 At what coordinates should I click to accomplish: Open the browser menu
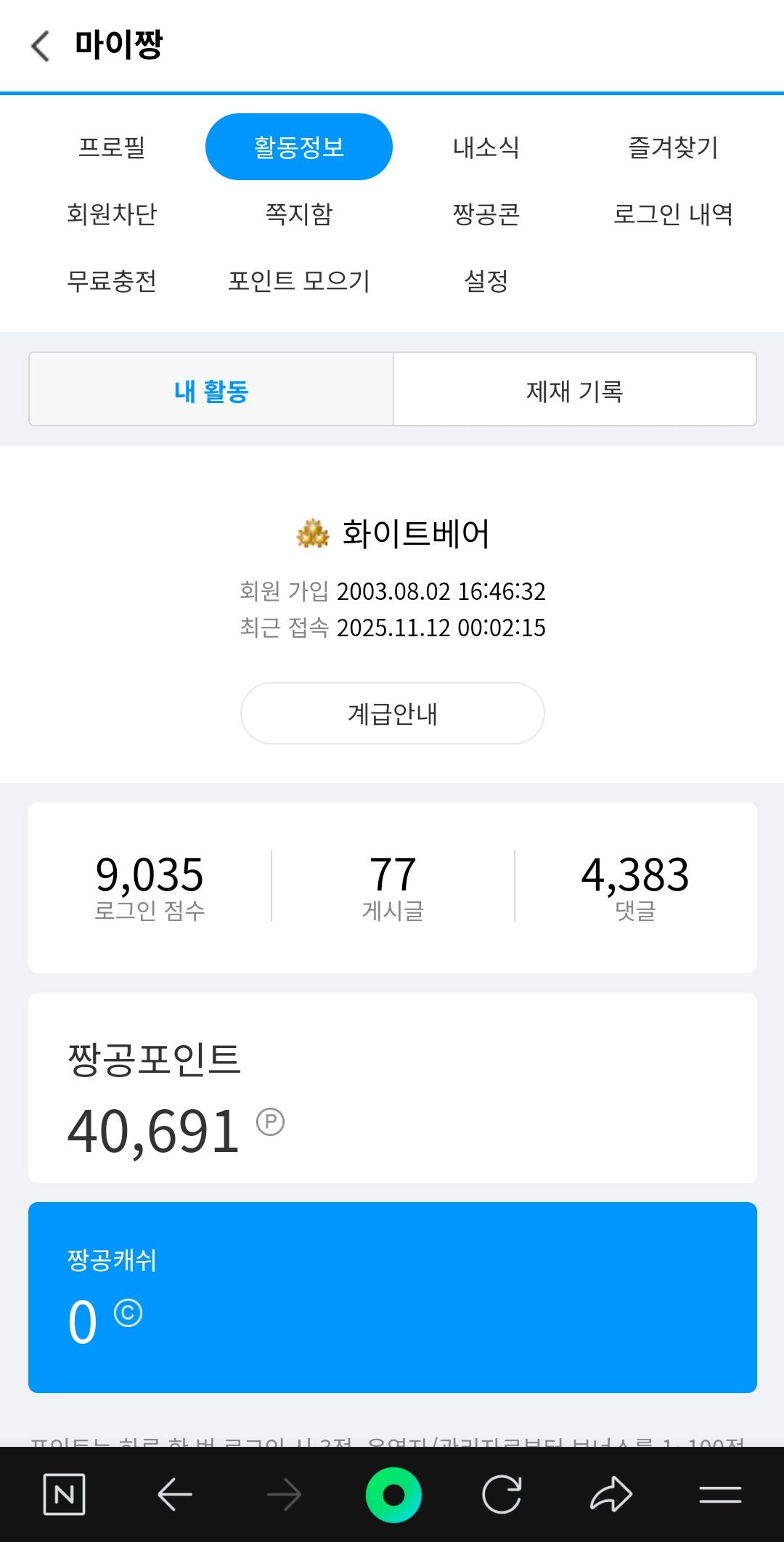(720, 1494)
